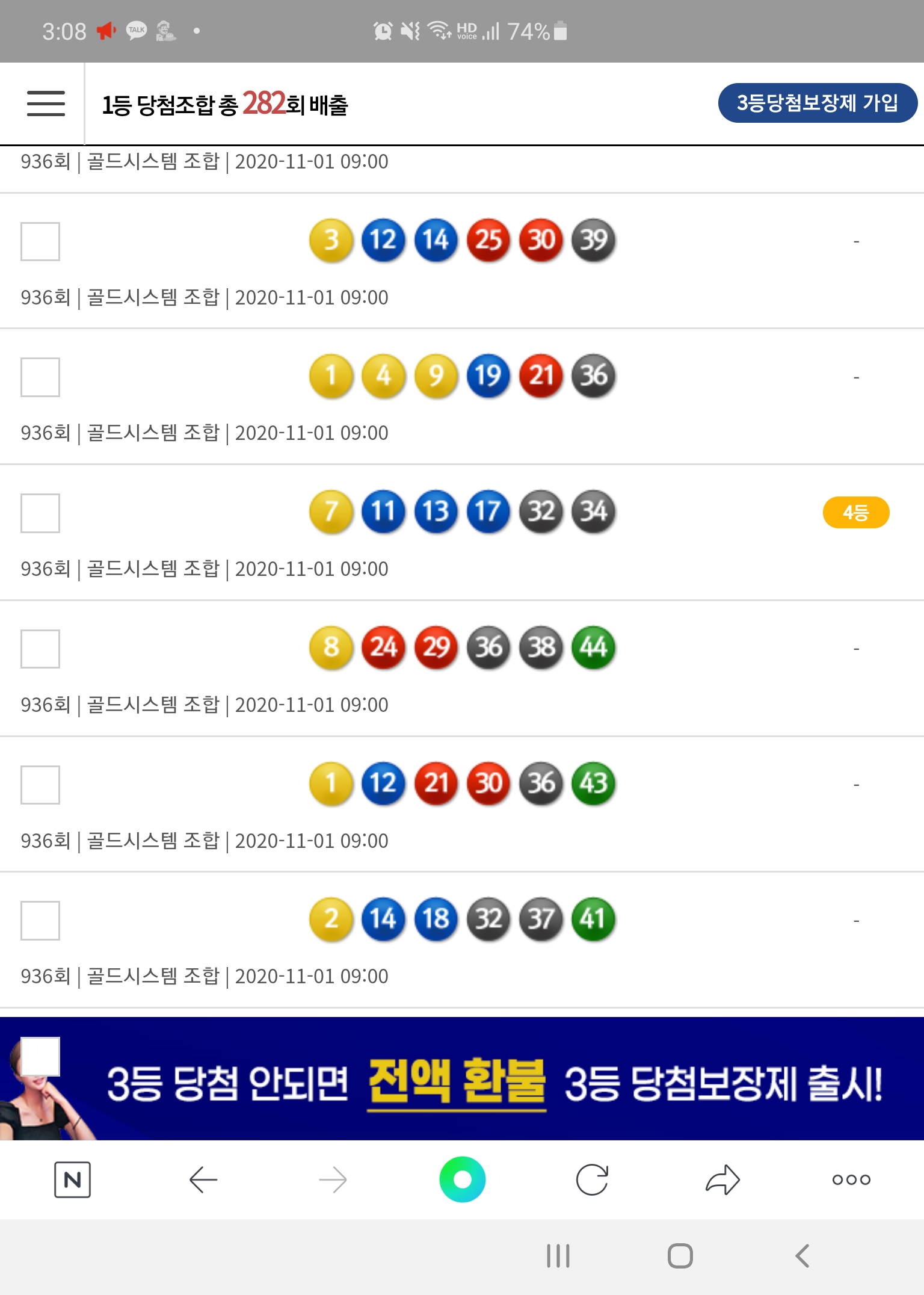Open recent apps from the system navigation bar
Screen dimensions: 924x1295
click(x=558, y=1256)
